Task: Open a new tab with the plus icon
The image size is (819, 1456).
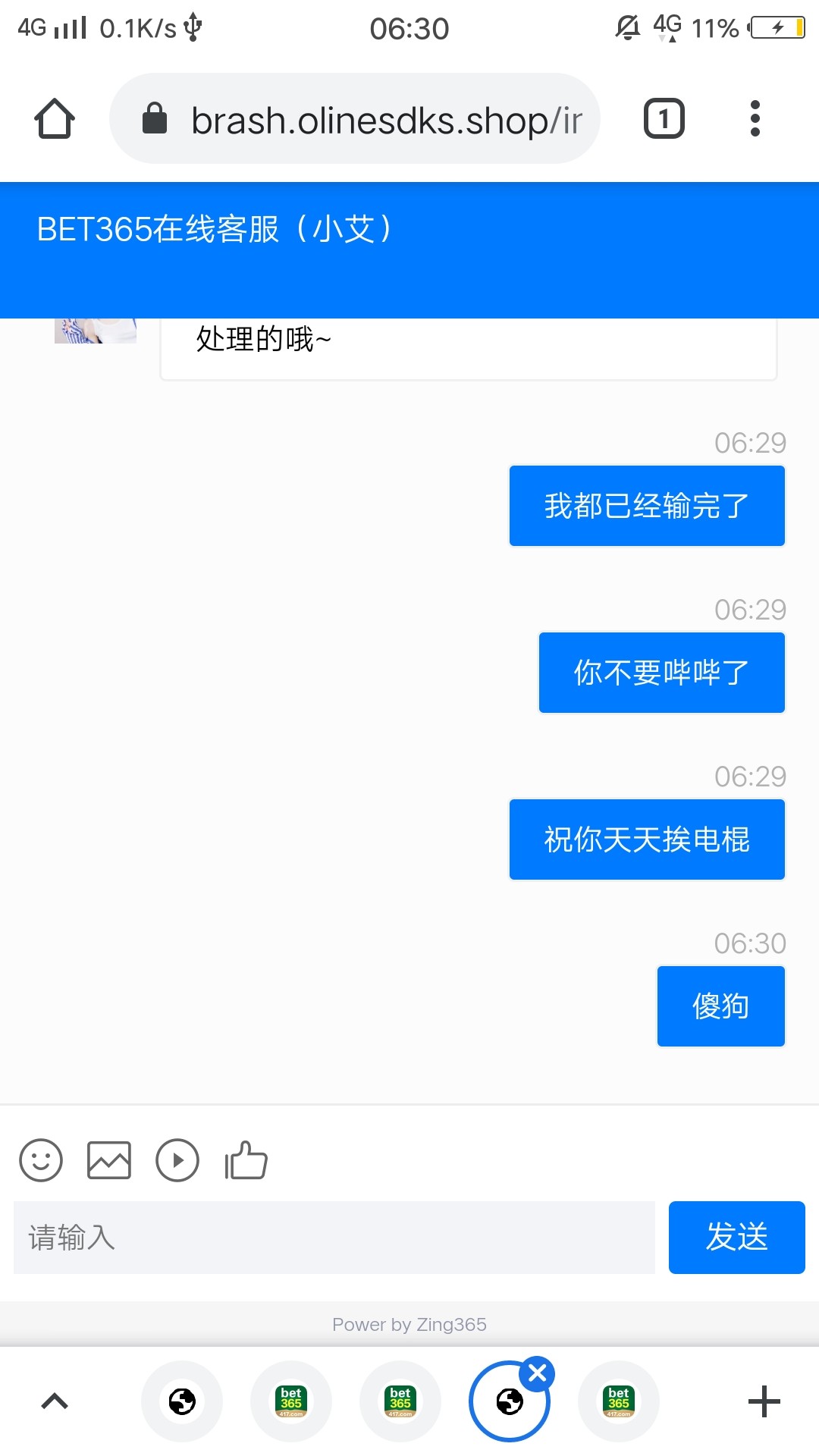Action: (764, 1401)
